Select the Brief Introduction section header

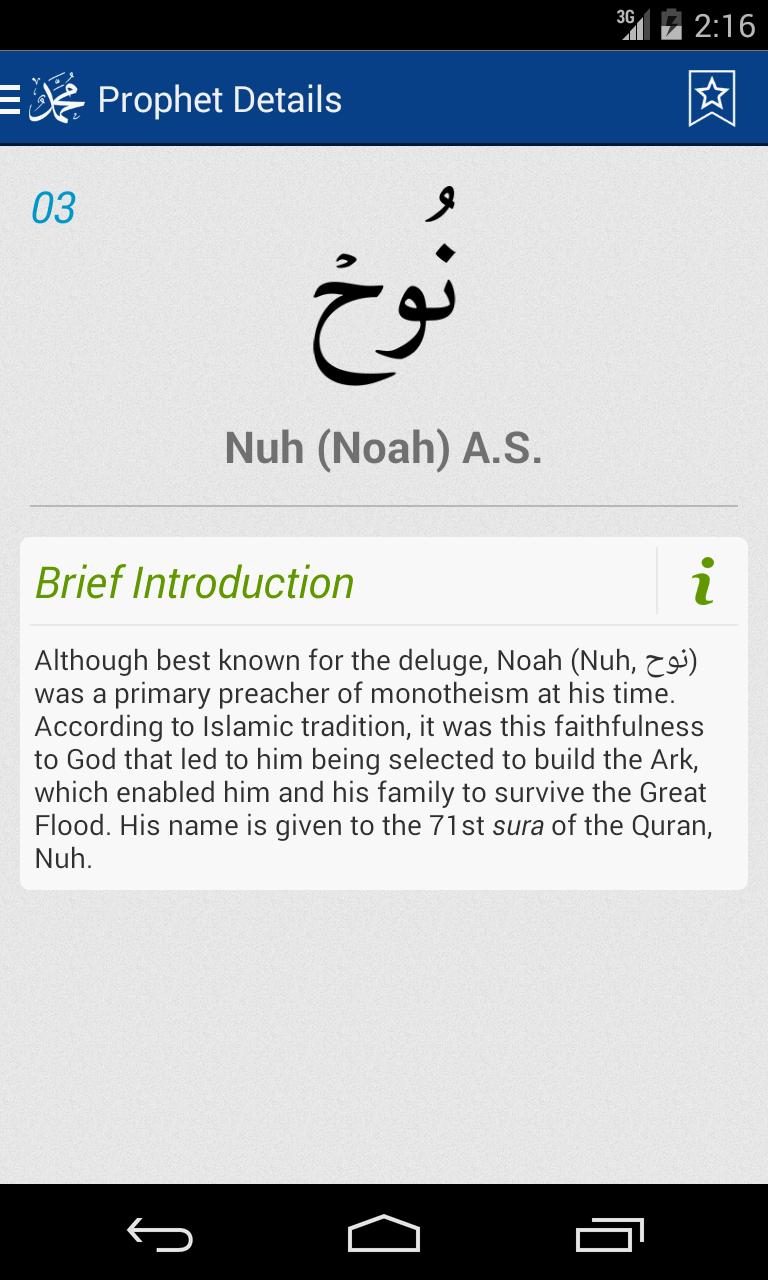[195, 581]
